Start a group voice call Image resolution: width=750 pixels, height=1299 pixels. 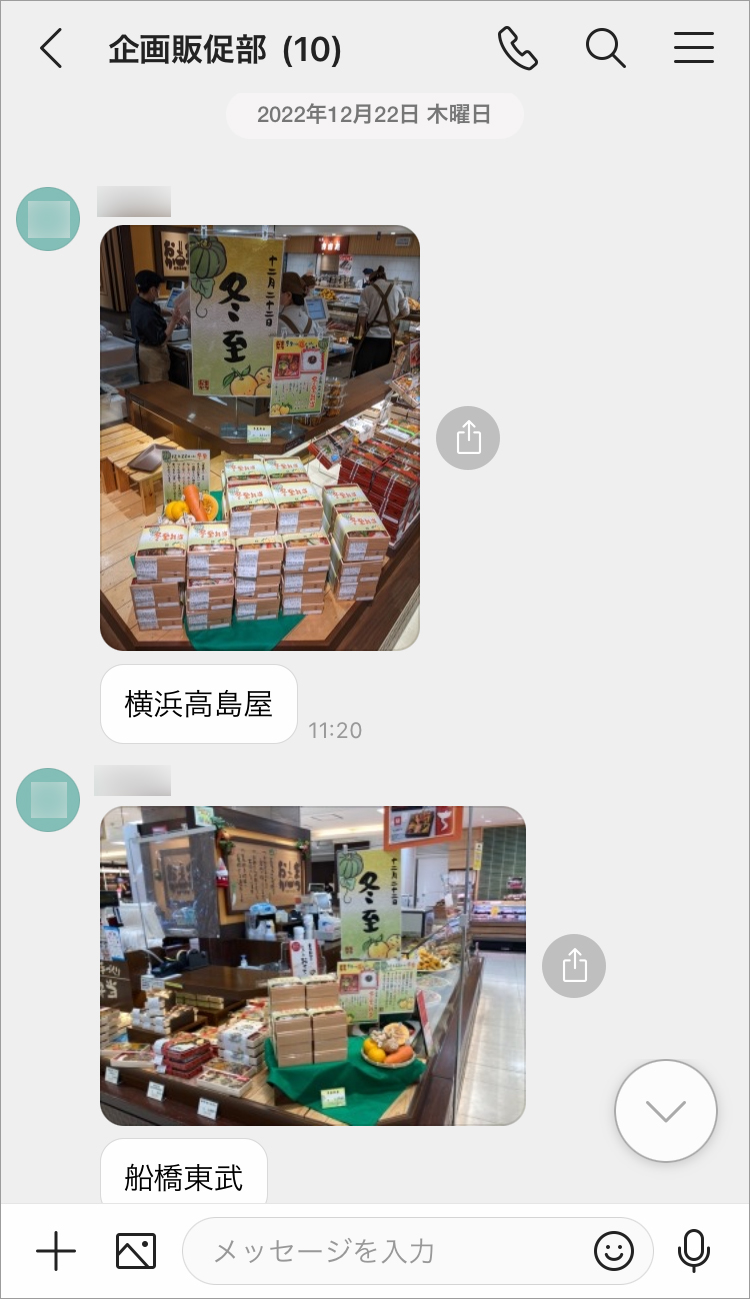[517, 48]
